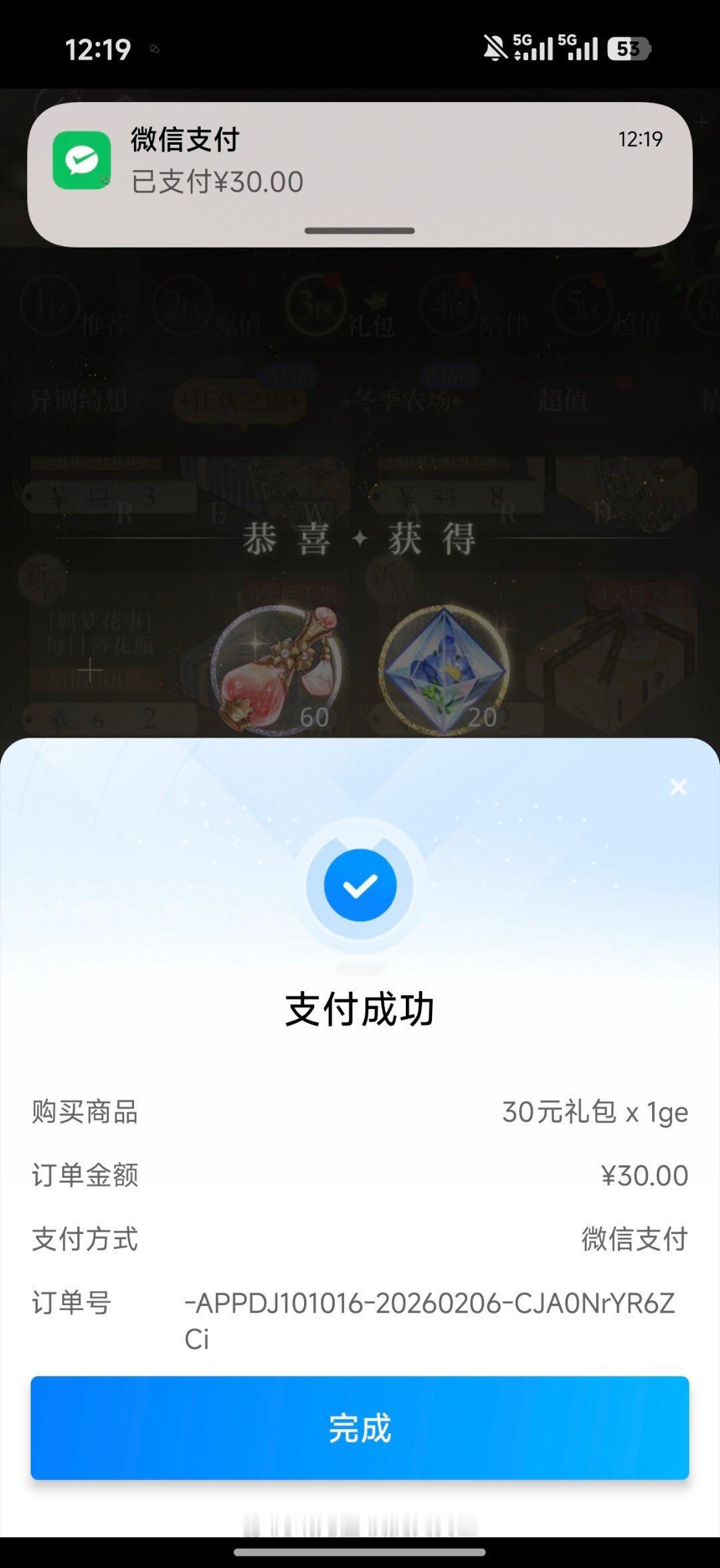720x1568 pixels.
Task: Tap the 5G signal icon in status bar
Action: pos(533,47)
